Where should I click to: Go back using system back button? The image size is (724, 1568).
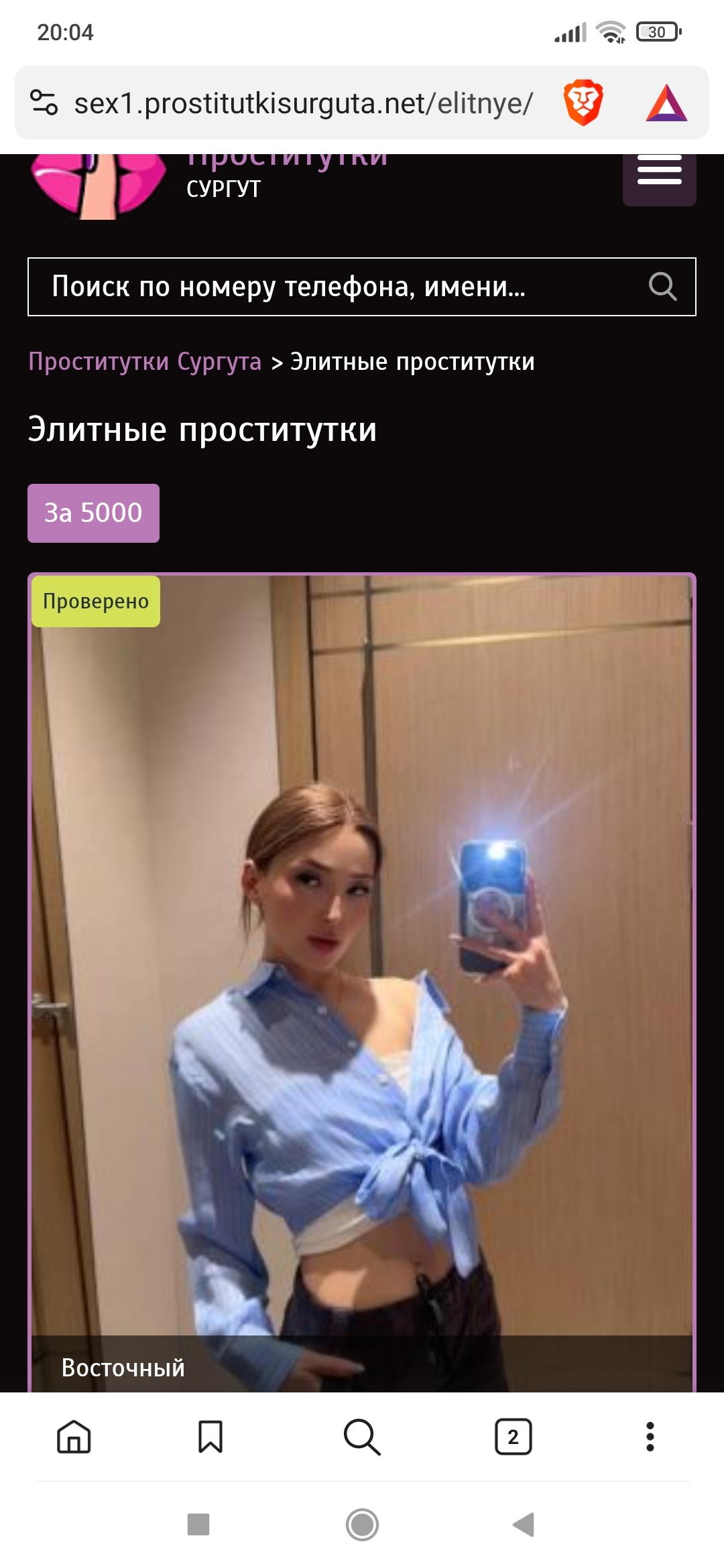[524, 1525]
